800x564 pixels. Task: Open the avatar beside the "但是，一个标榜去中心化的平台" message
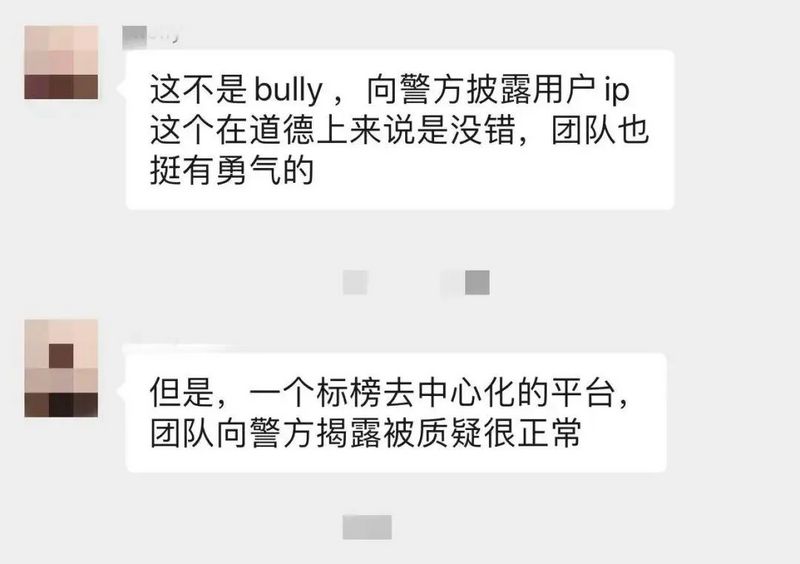pos(61,368)
